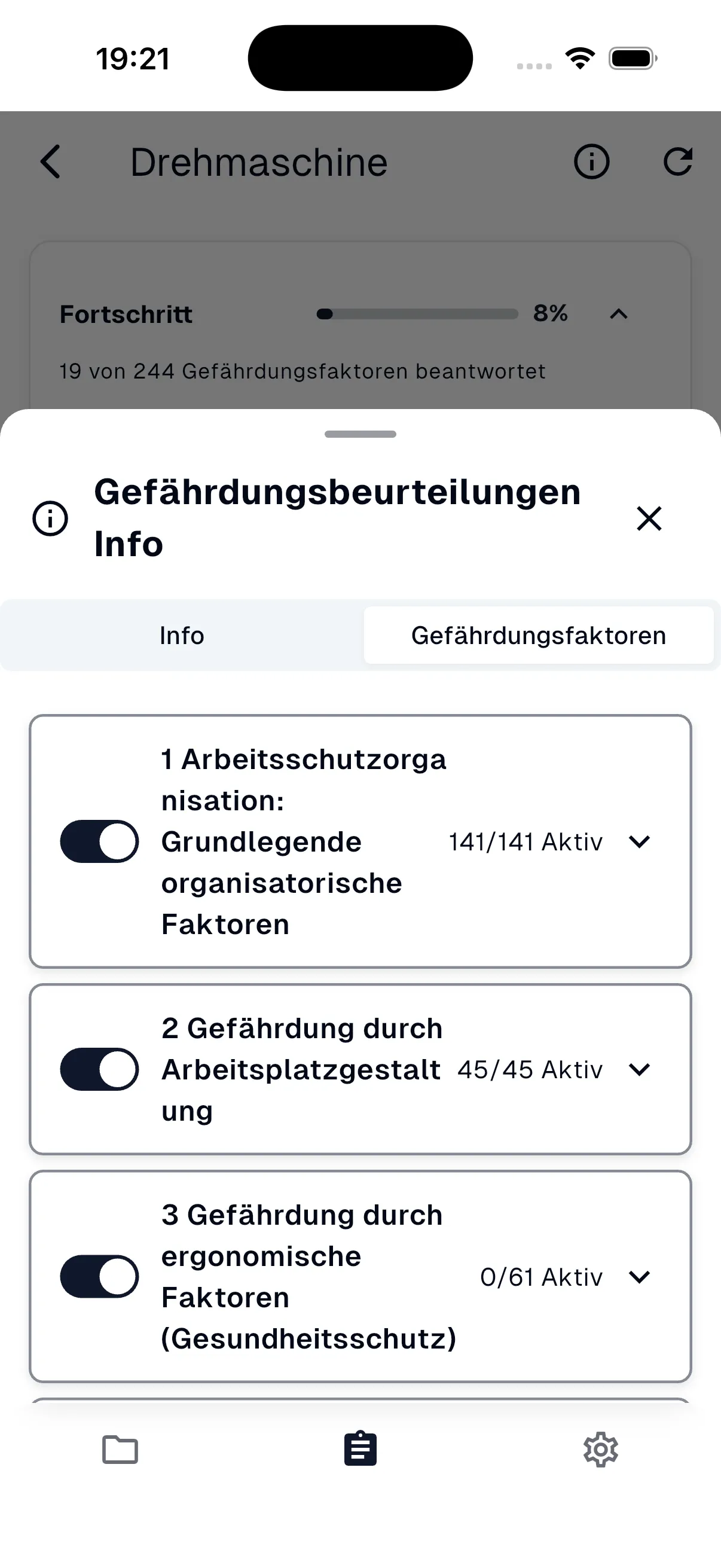Collapse the Fortschritt panel chevron

tap(619, 314)
